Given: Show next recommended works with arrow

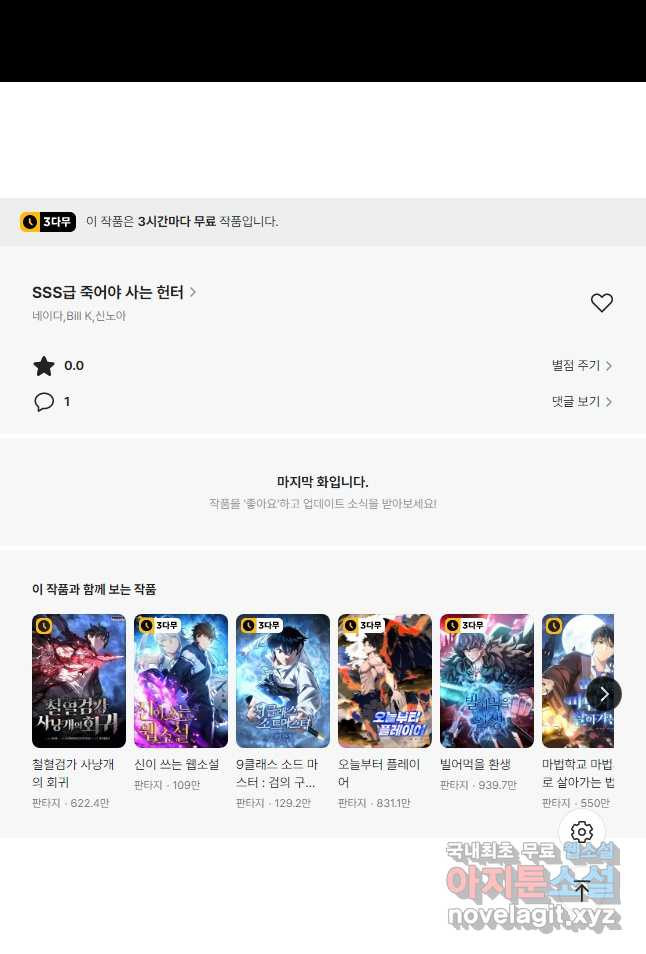Looking at the screenshot, I should [604, 694].
